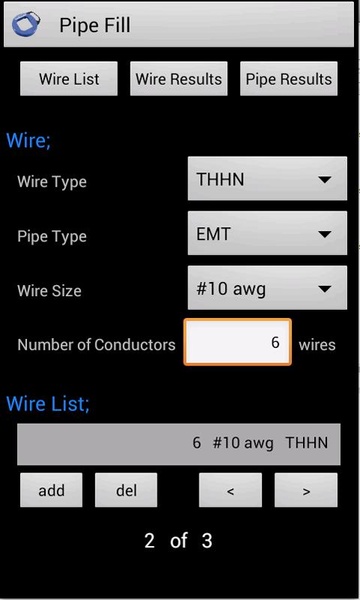Expand the Wire Type dropdown showing THHN
The height and width of the screenshot is (600, 360).
[267, 179]
